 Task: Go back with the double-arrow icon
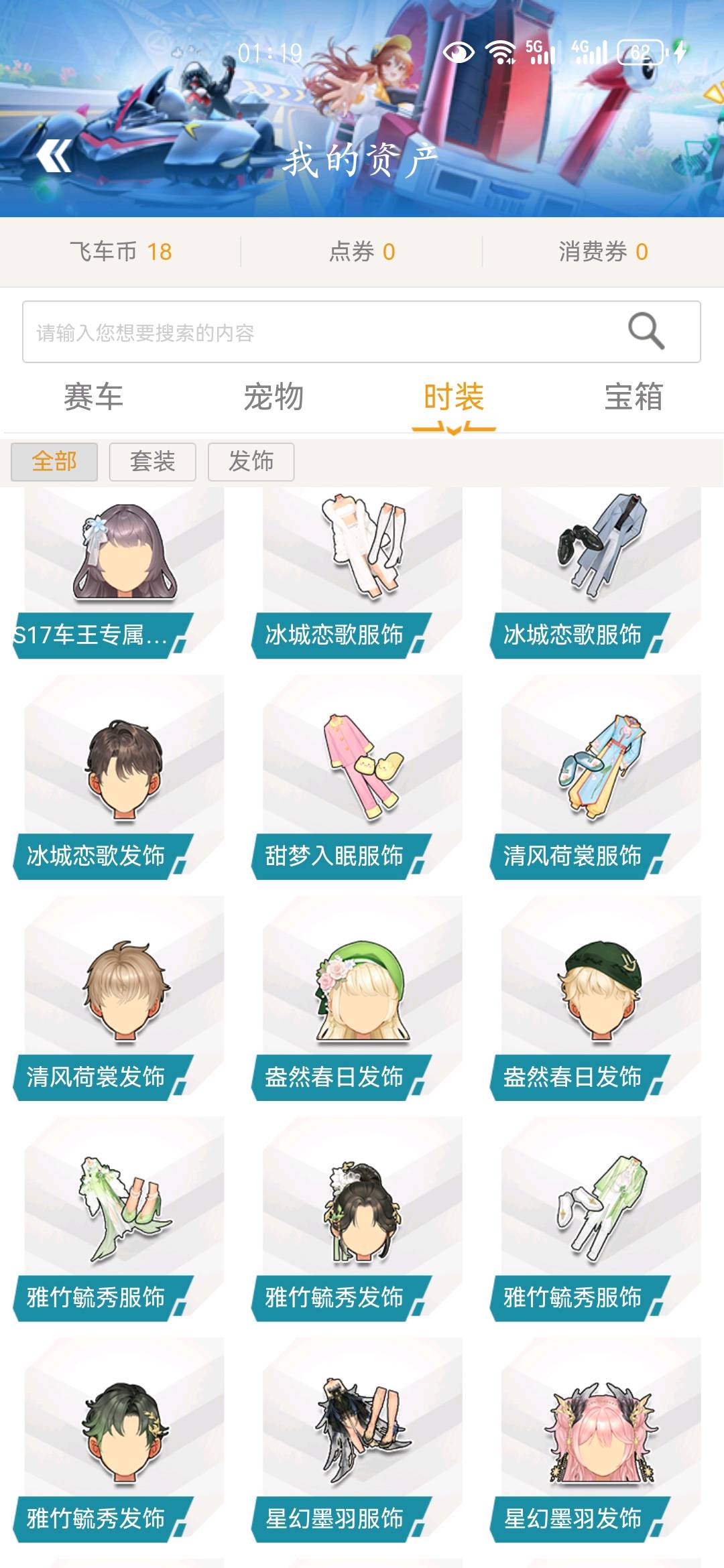54,157
